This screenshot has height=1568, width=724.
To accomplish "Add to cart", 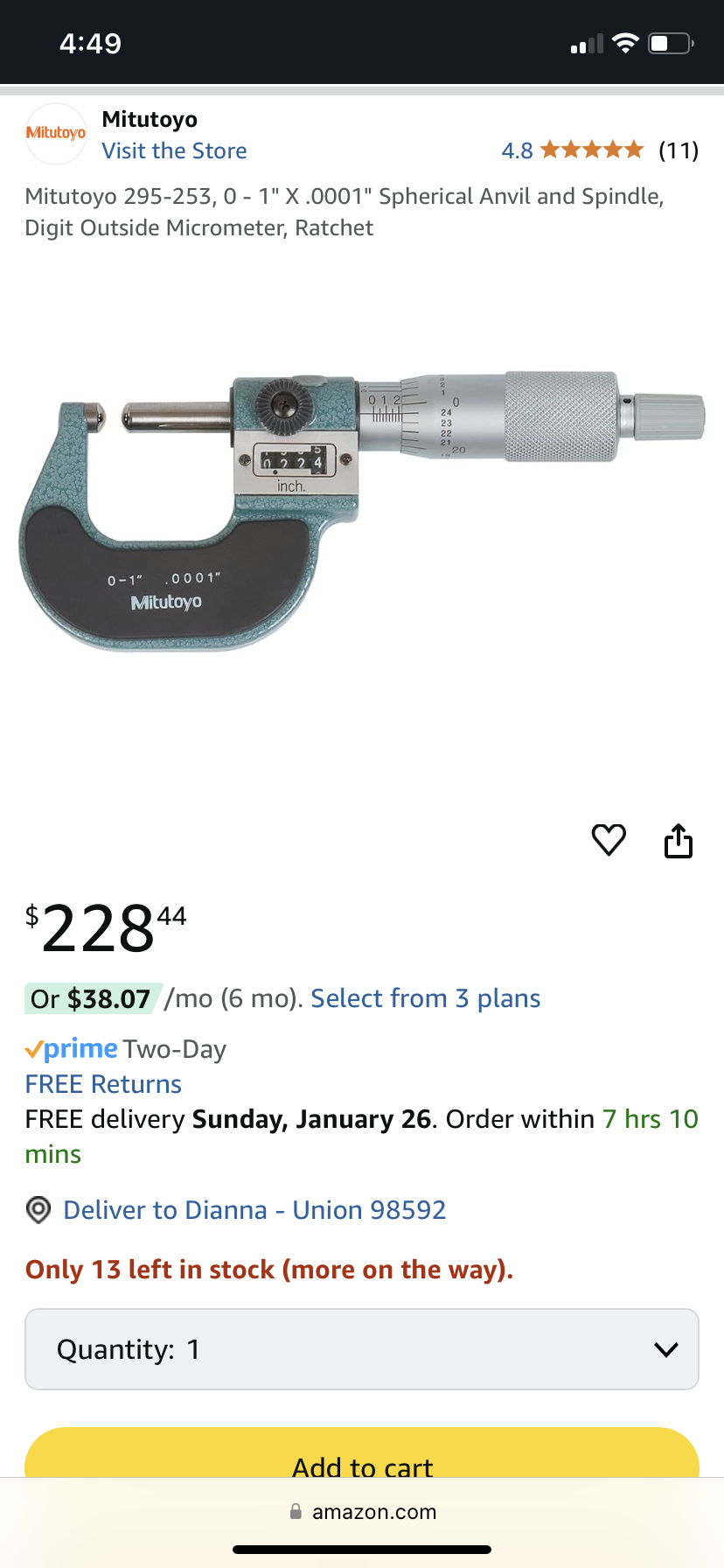I will (362, 1454).
